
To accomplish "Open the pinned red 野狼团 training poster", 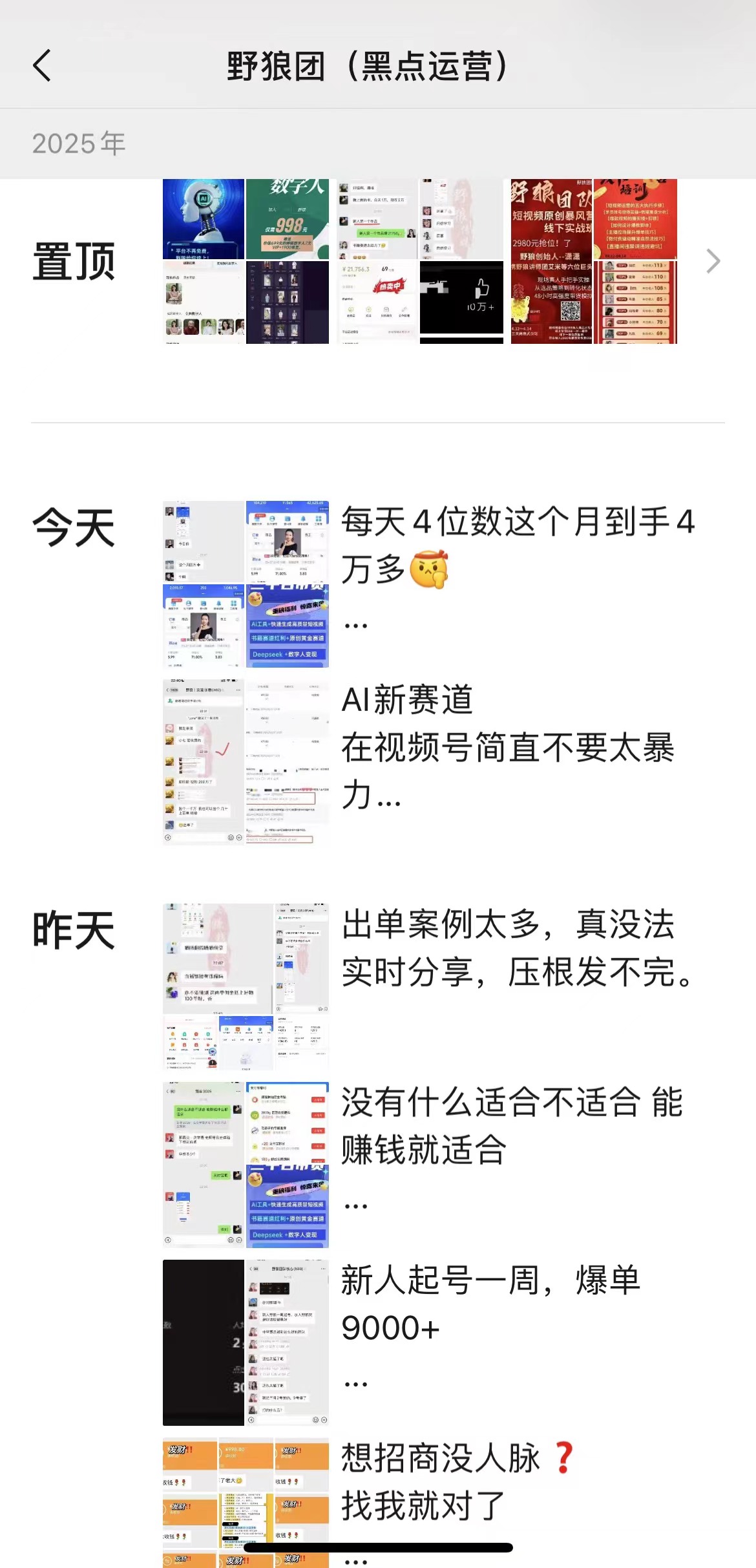I will [594, 261].
